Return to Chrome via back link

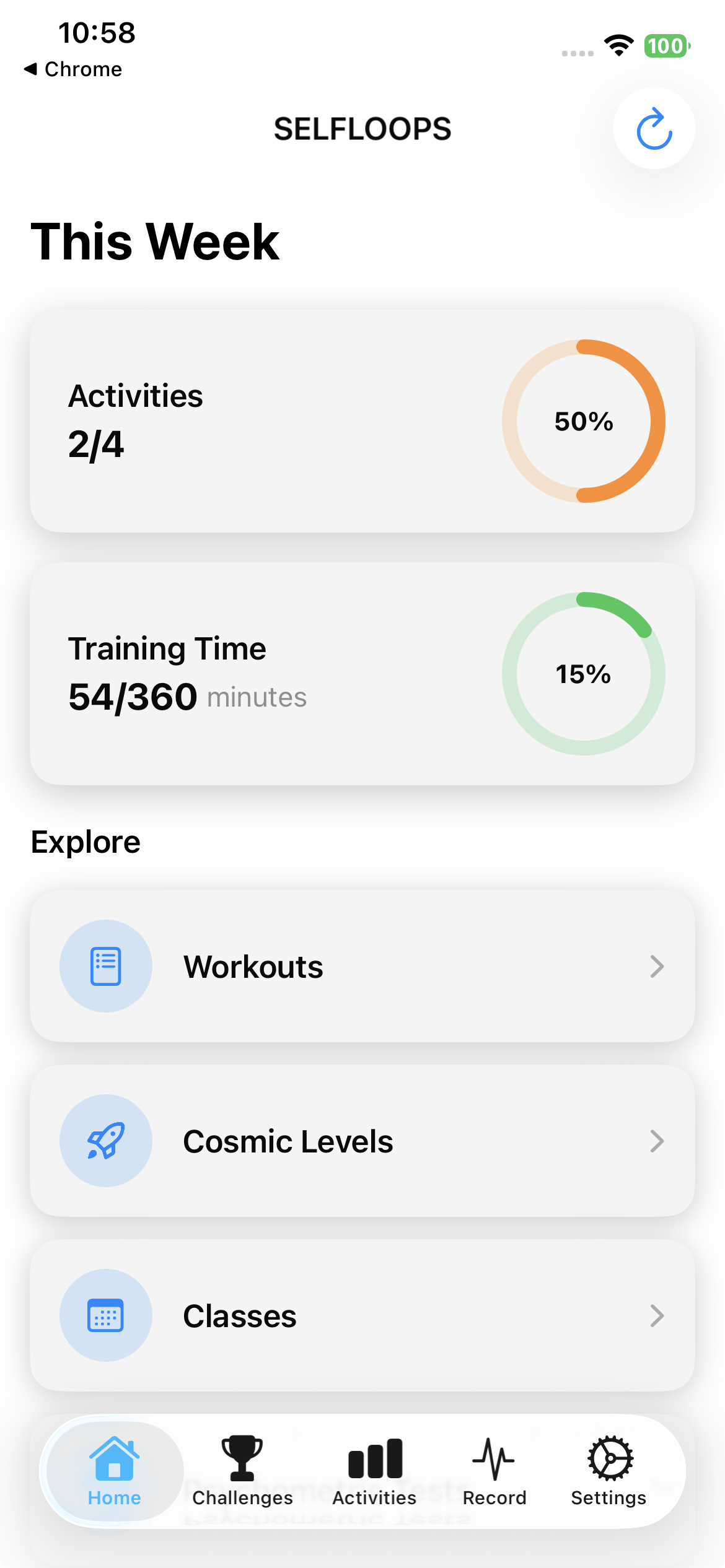pos(73,69)
